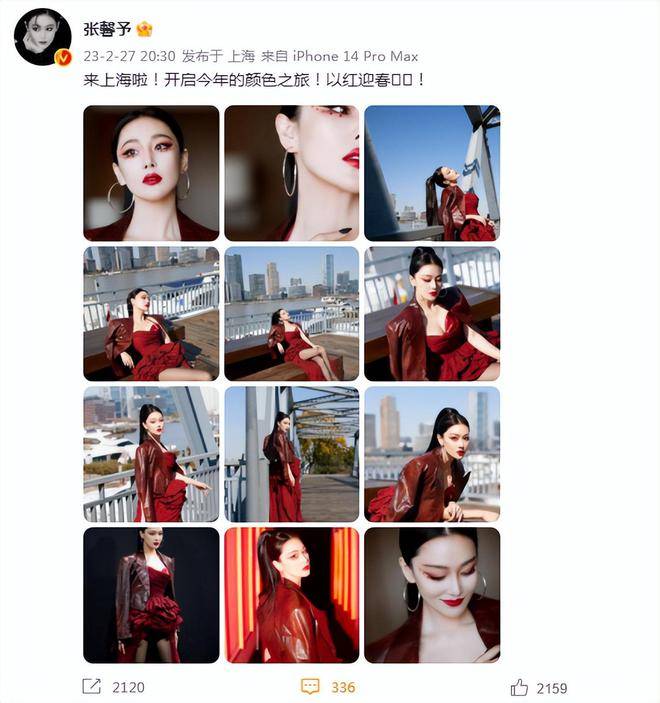Image resolution: width=660 pixels, height=703 pixels.
Task: View the photo with red neon lights
Action: [291, 595]
